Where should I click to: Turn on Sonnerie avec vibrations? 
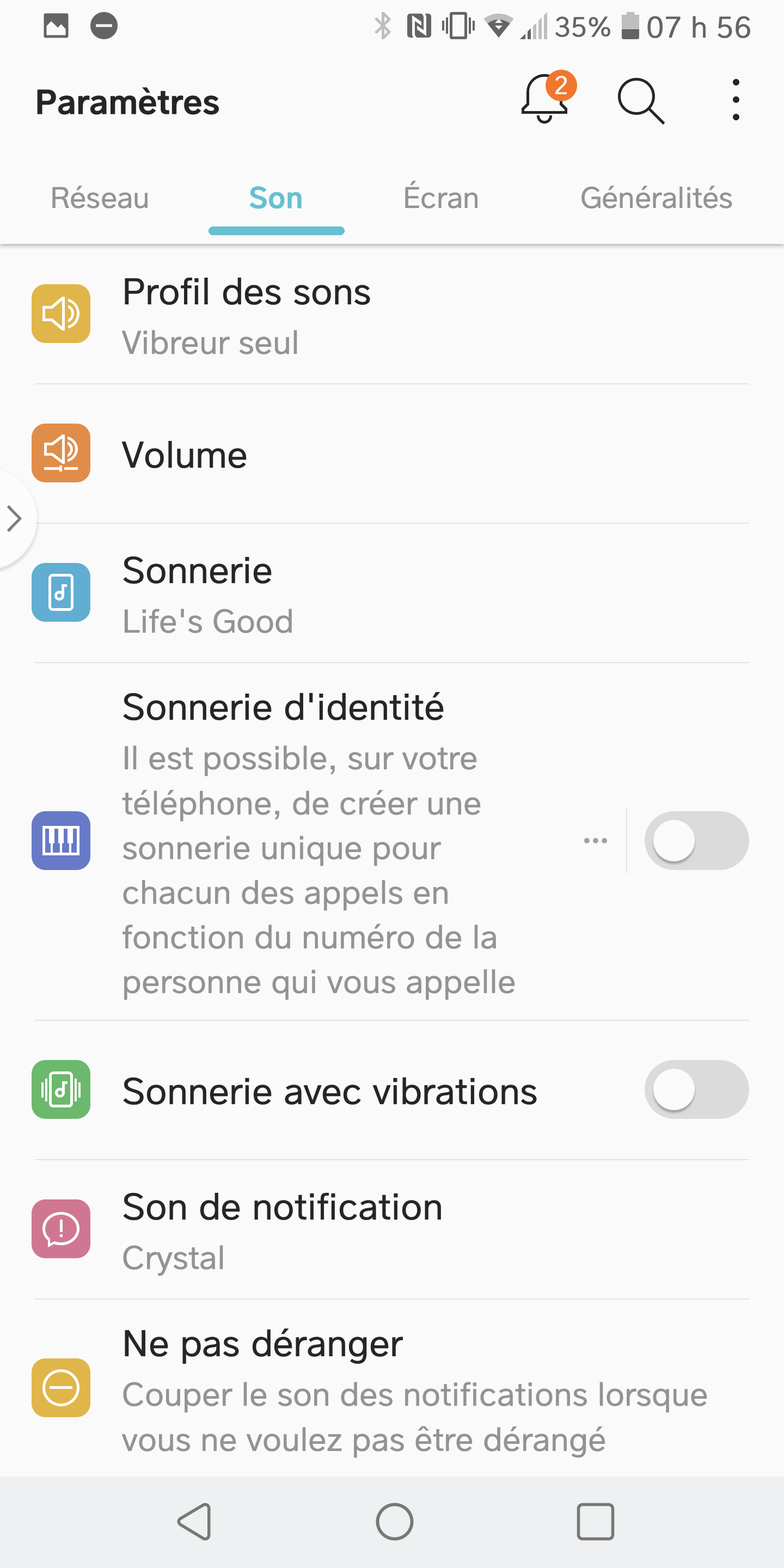tap(696, 1089)
